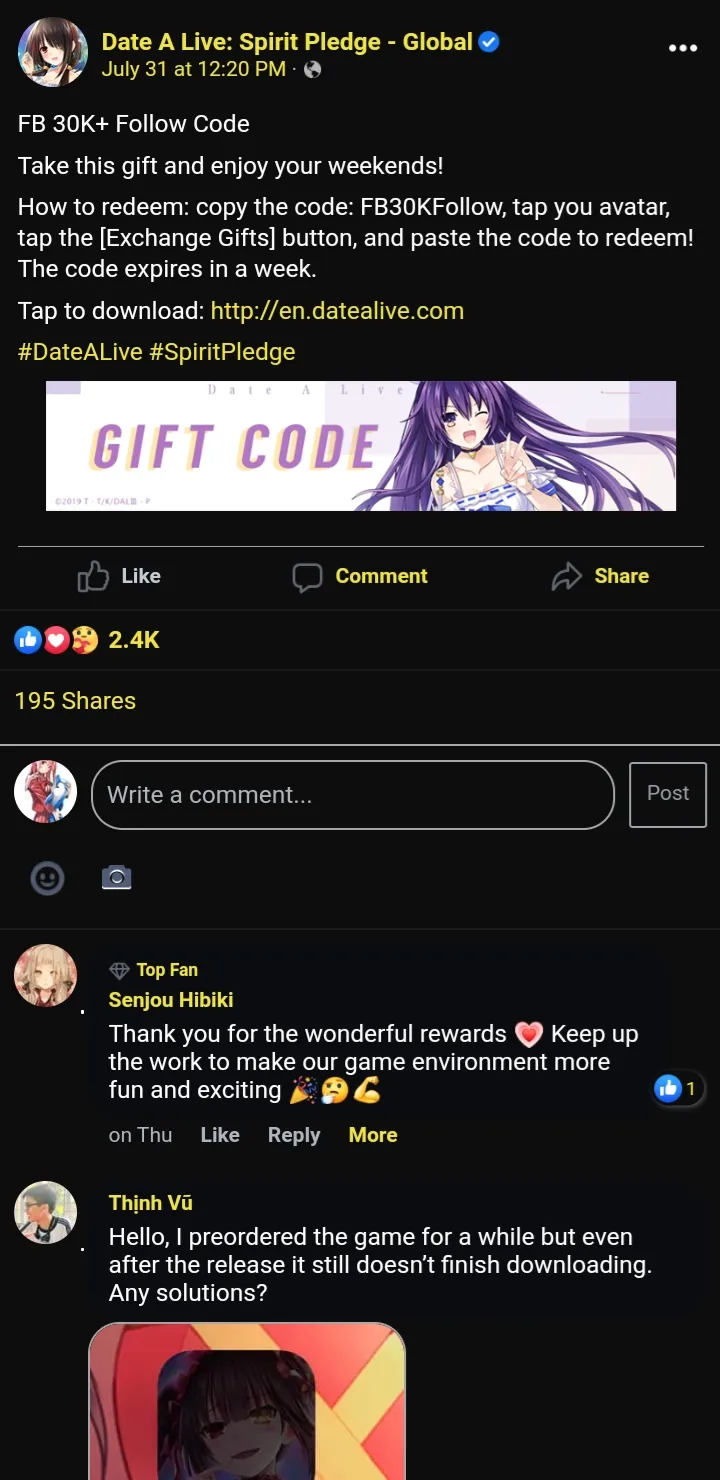Attach a photo with camera icon

(117, 878)
